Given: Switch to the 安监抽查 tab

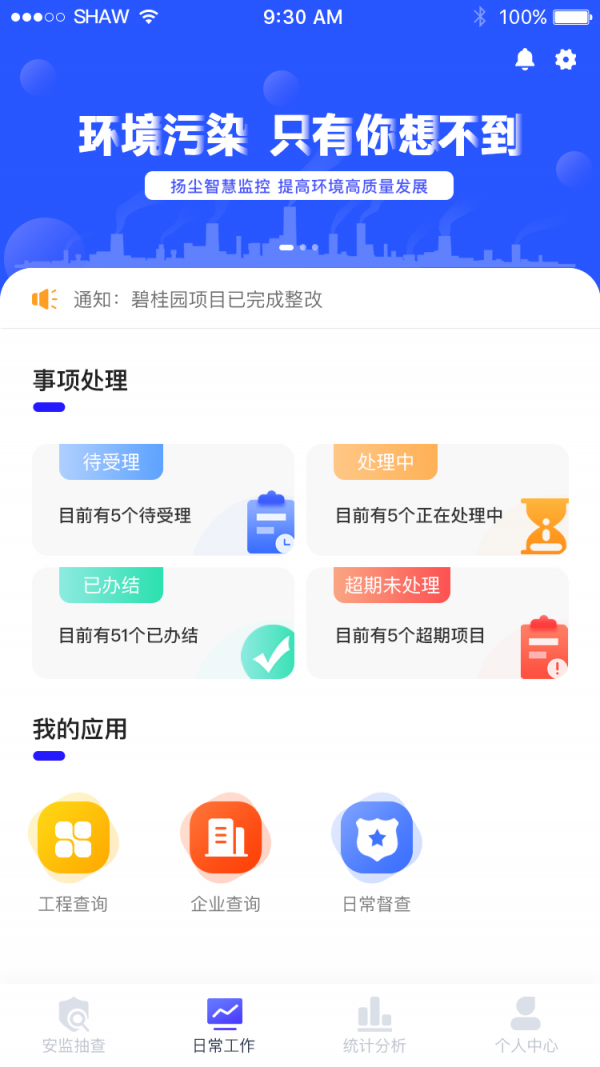Looking at the screenshot, I should [x=74, y=1025].
